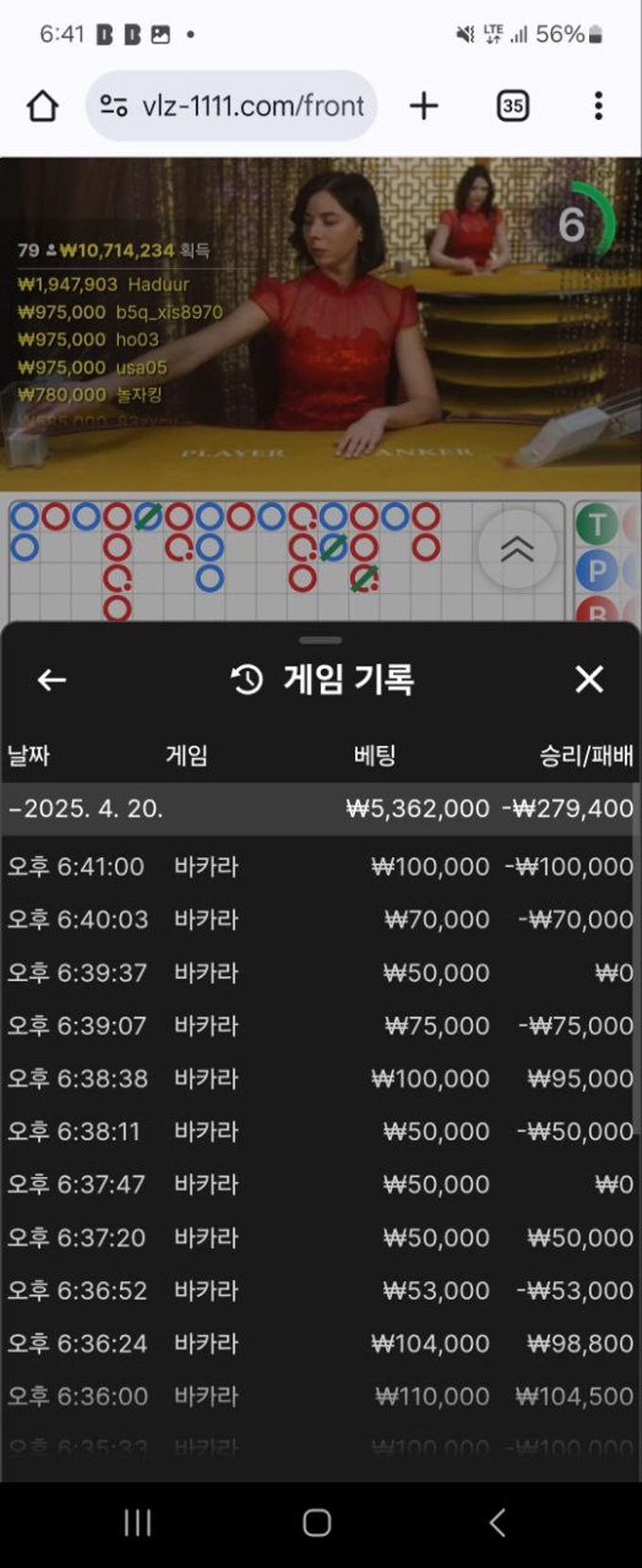Open the browser overflow menu
Image resolution: width=642 pixels, height=1568 pixels.
[x=598, y=106]
